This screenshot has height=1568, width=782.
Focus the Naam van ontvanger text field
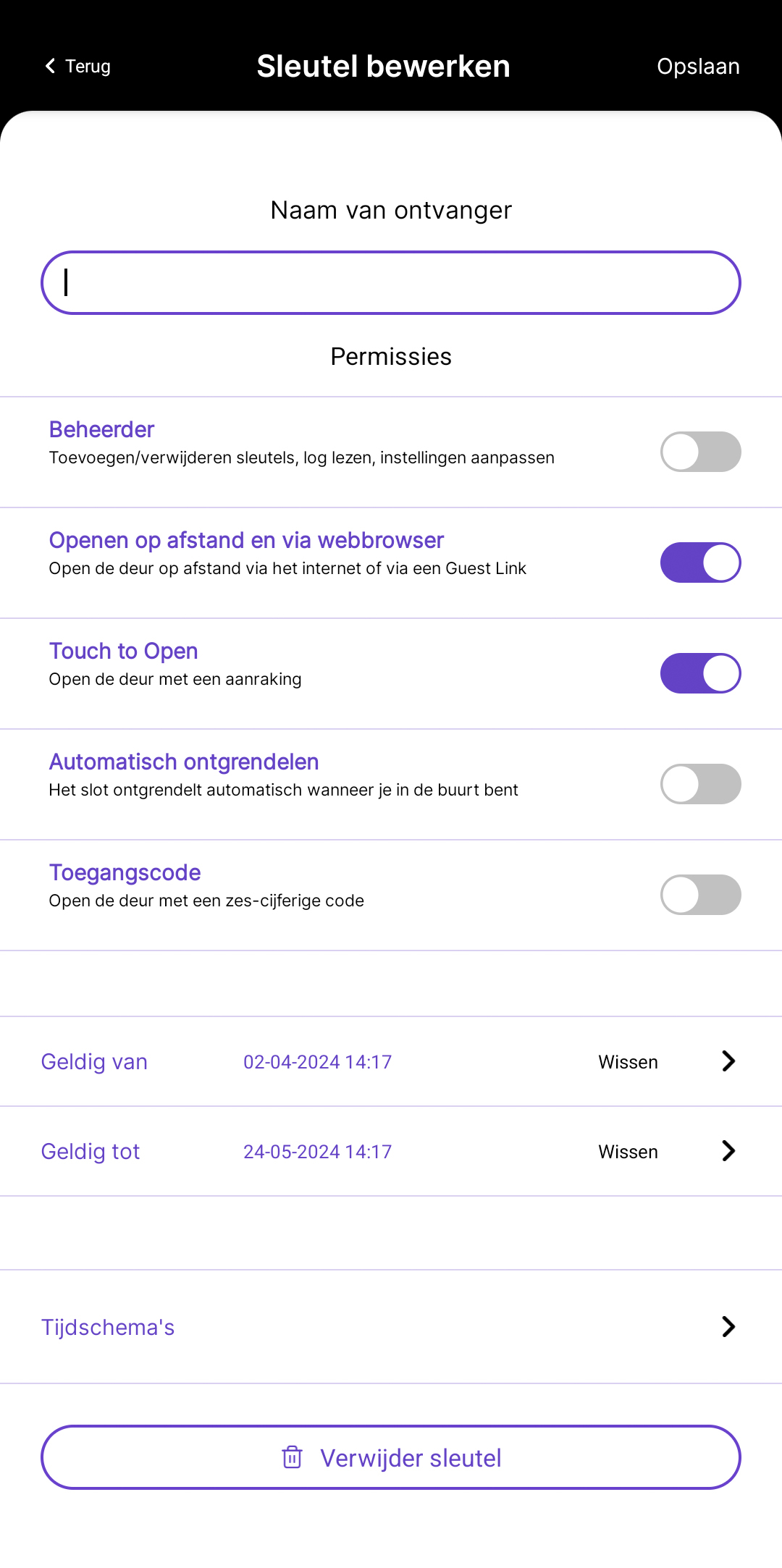pyautogui.click(x=391, y=282)
